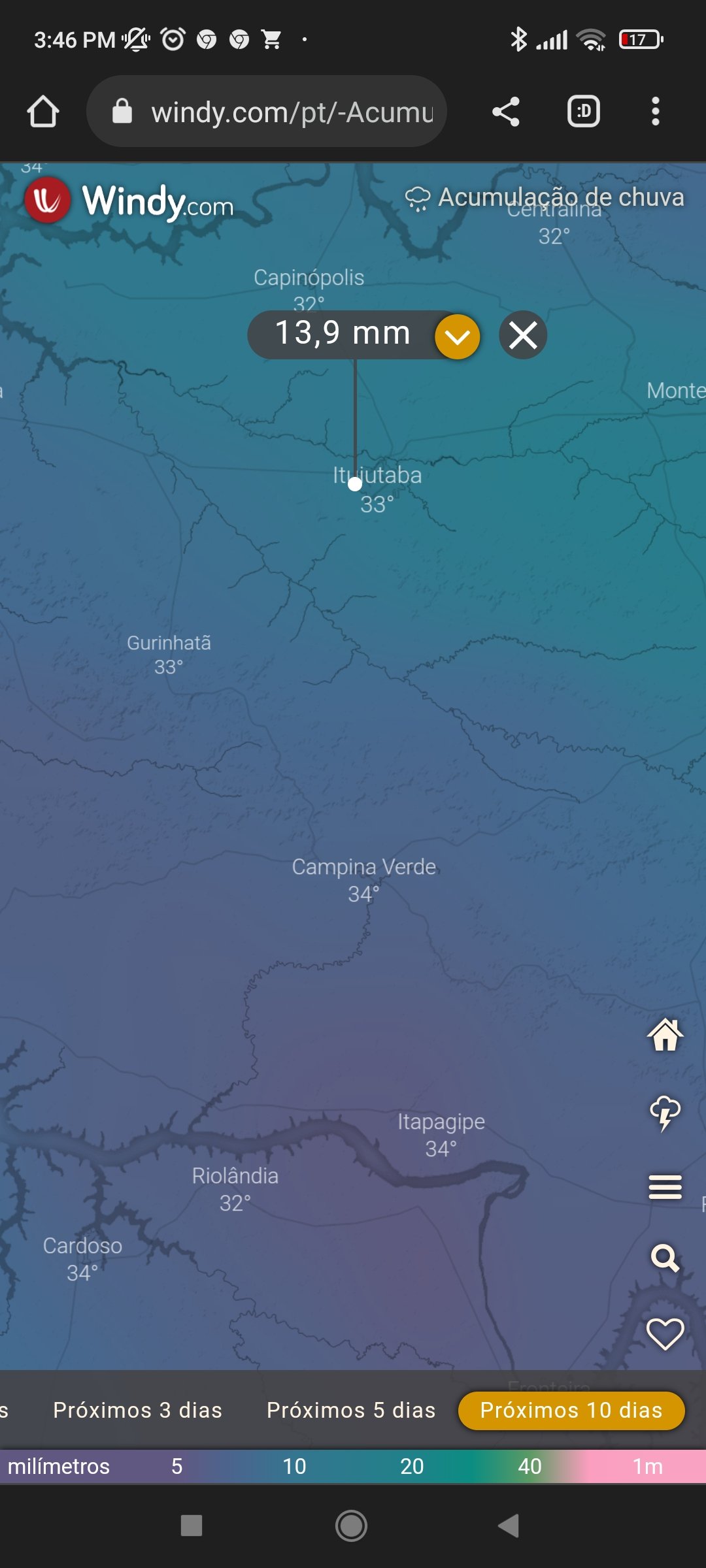
Task: Expand the 13,9 mm forecast details
Action: coord(458,336)
